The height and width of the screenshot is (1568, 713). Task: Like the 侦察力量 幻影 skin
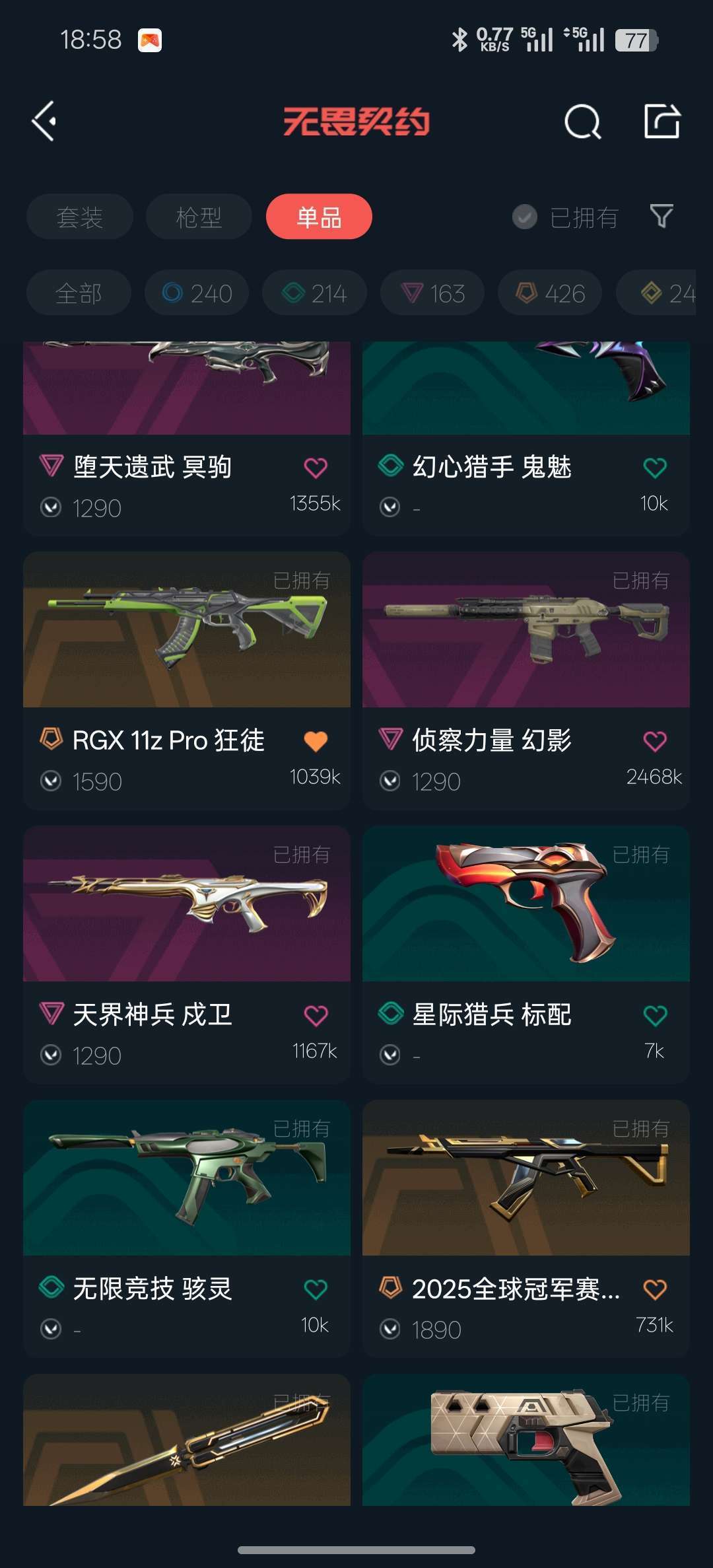pos(655,742)
